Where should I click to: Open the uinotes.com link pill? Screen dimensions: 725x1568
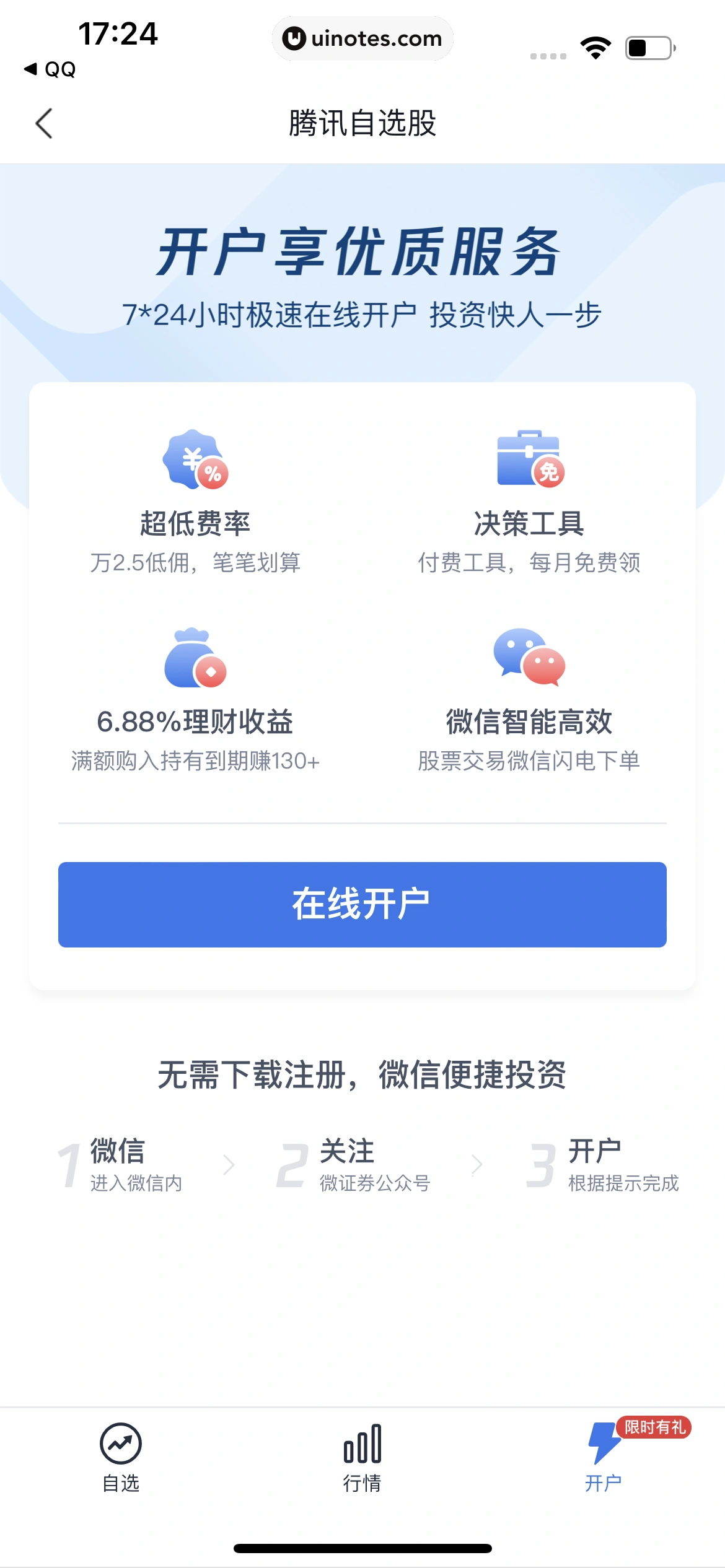362,38
